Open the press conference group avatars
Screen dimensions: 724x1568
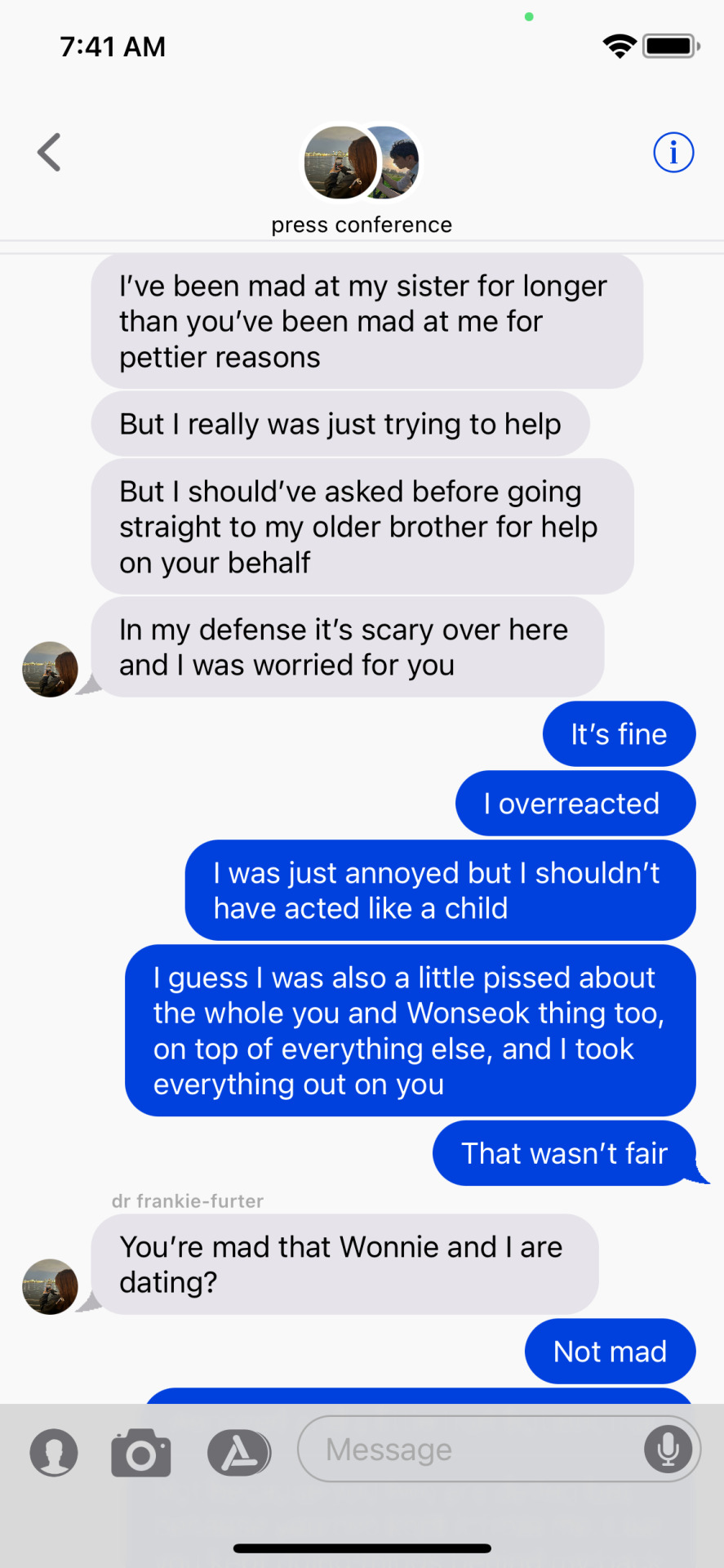point(362,163)
